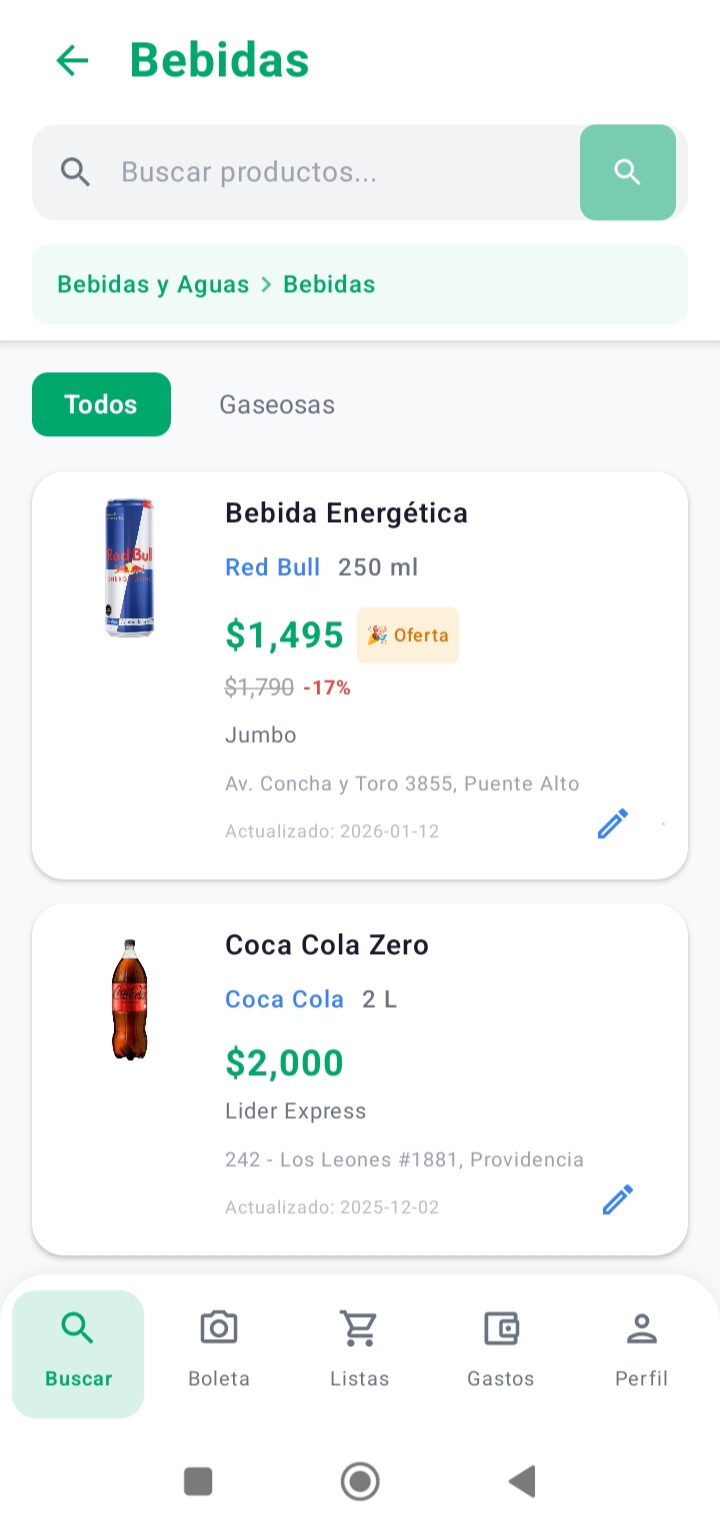The width and height of the screenshot is (720, 1528).
Task: Open the Bebidas y Aguas breadcrumb
Action: (x=153, y=284)
